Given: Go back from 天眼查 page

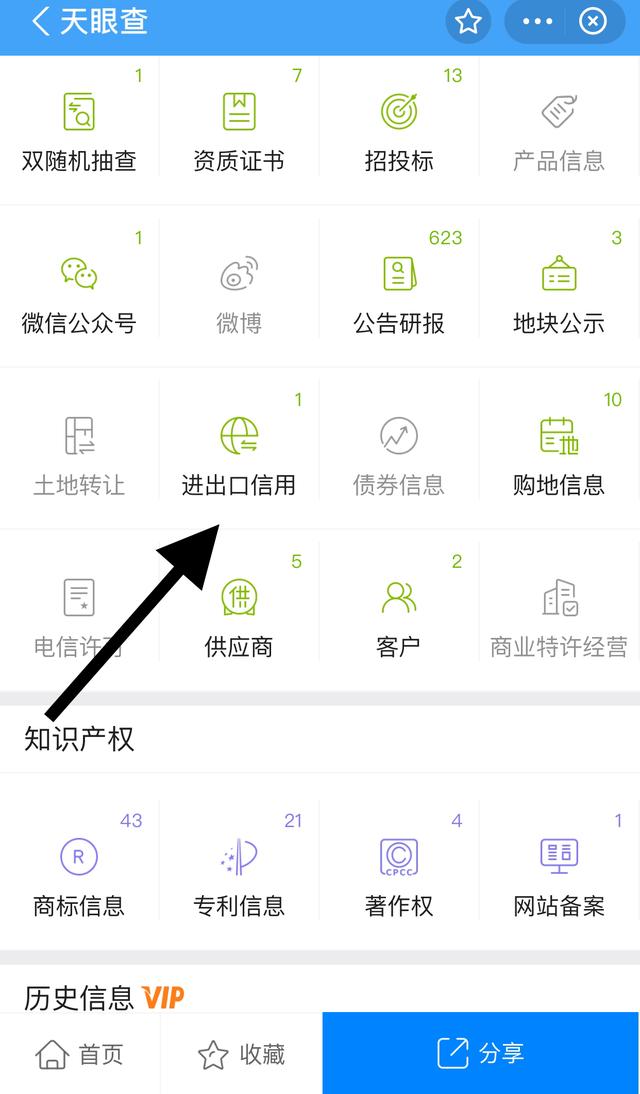Looking at the screenshot, I should [x=40, y=22].
